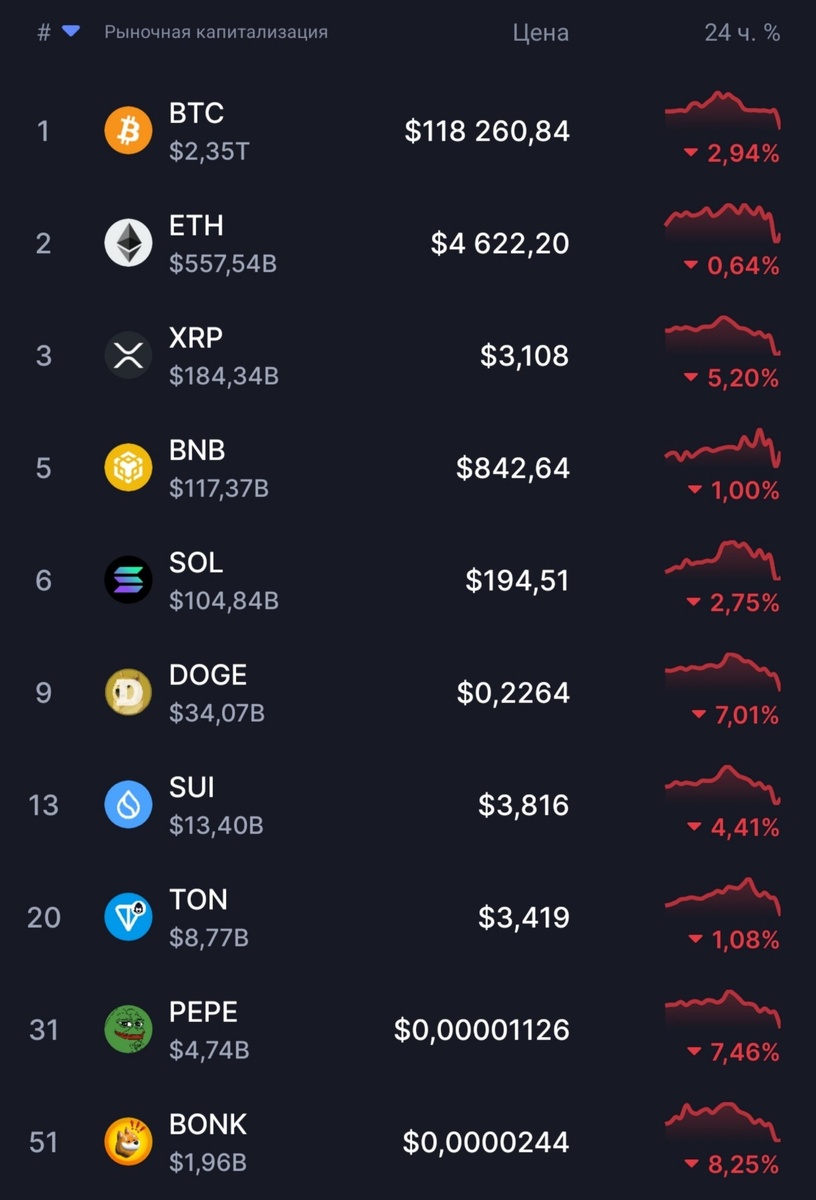Image resolution: width=816 pixels, height=1200 pixels.
Task: Sort the list by rank number
Action: click(x=57, y=32)
